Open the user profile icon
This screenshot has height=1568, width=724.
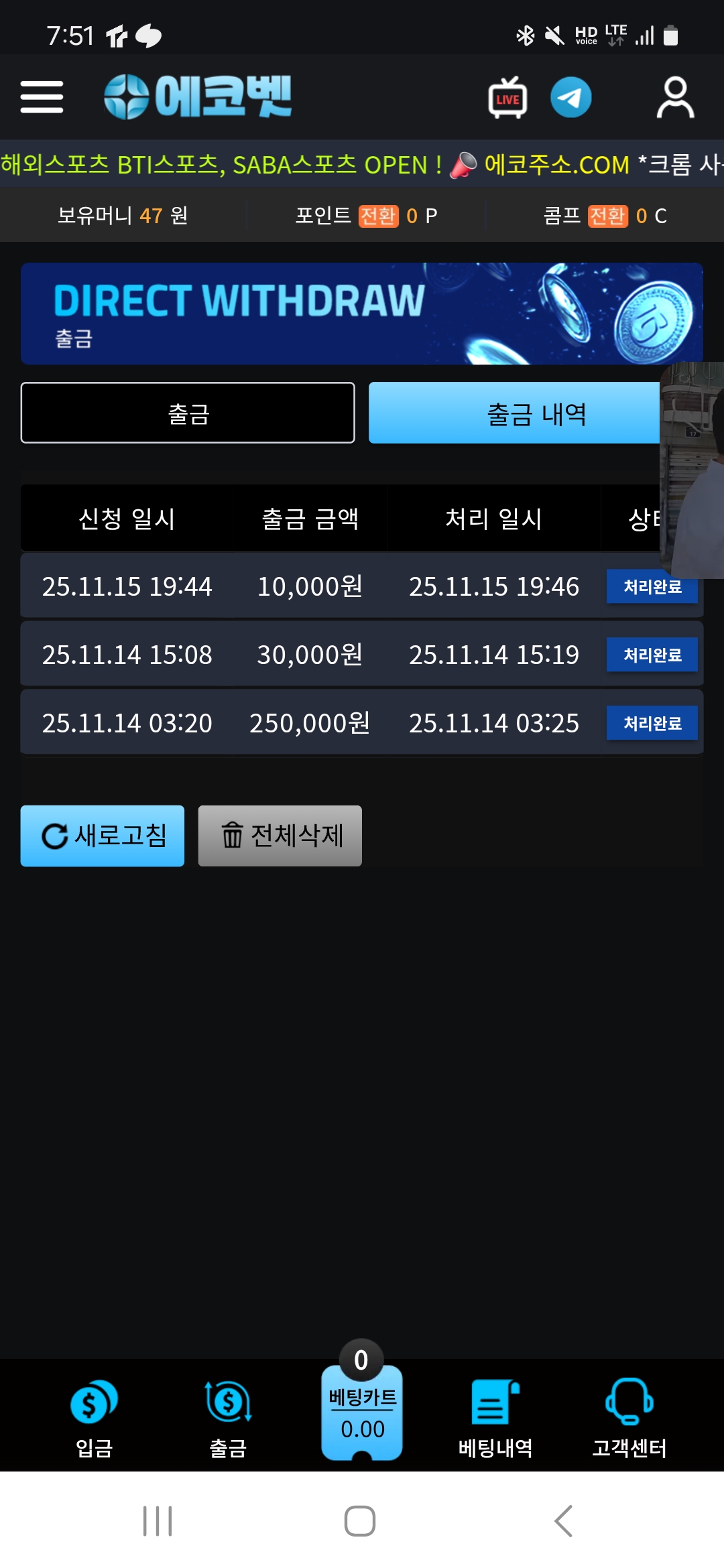[x=674, y=98]
